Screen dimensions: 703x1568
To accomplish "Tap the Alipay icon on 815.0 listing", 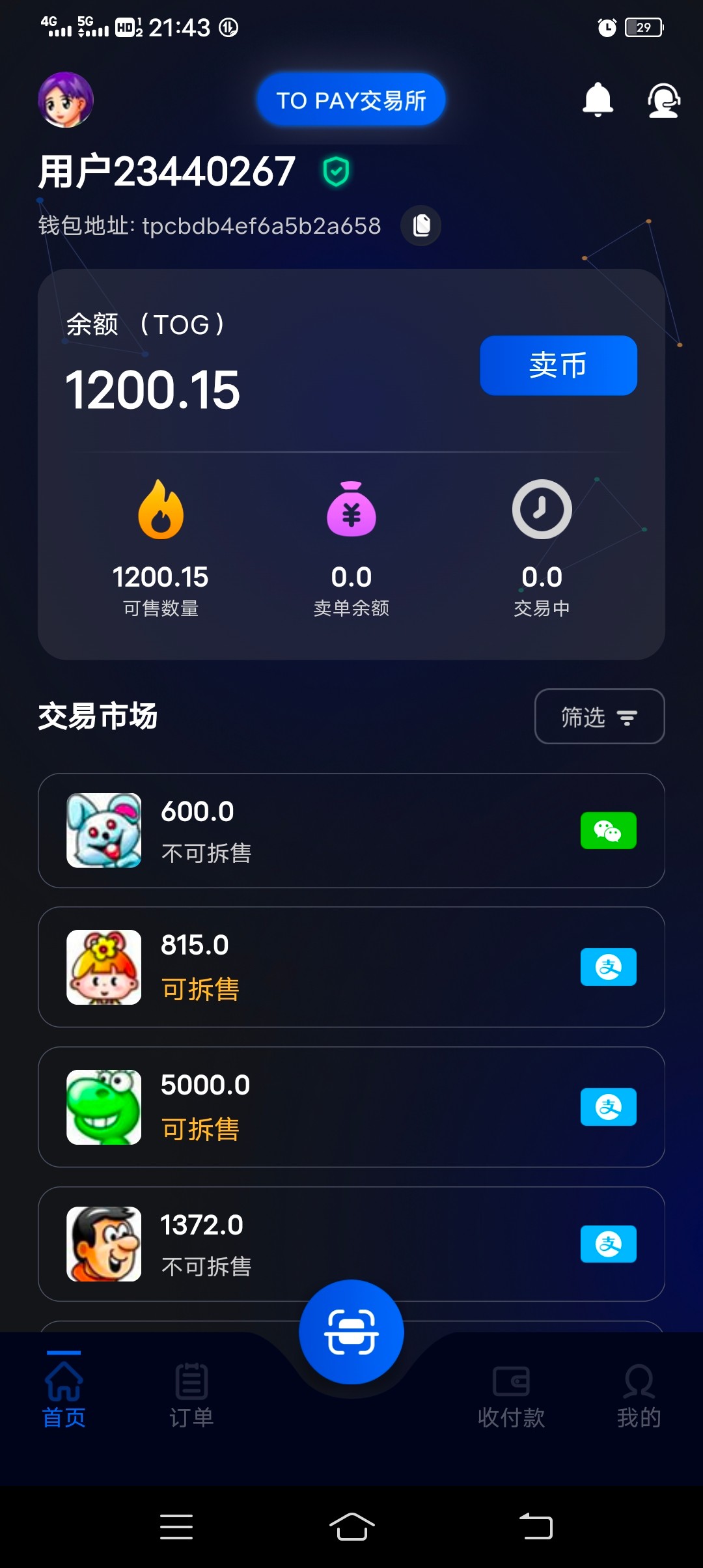I will pos(608,968).
